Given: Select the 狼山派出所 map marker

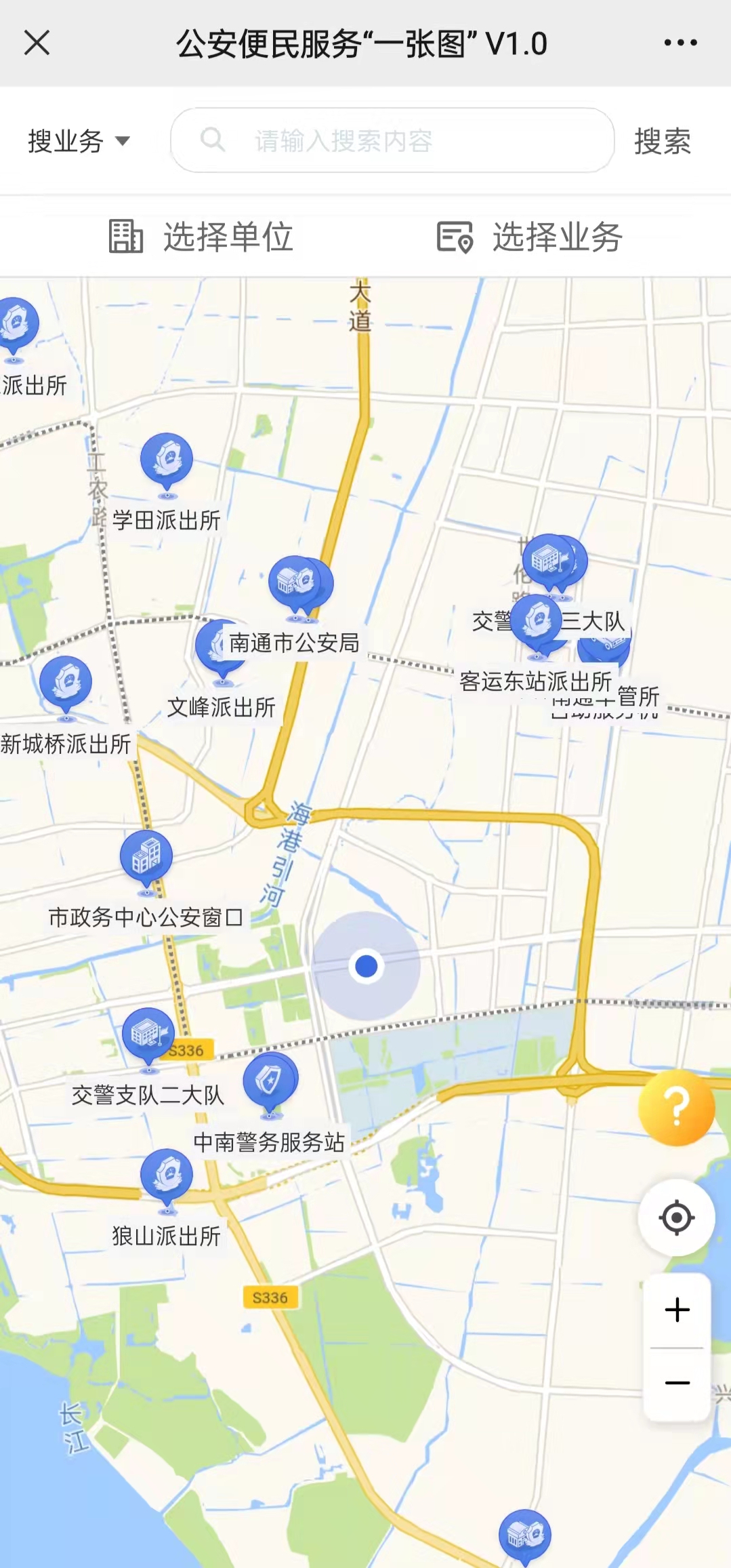Looking at the screenshot, I should click(167, 1176).
